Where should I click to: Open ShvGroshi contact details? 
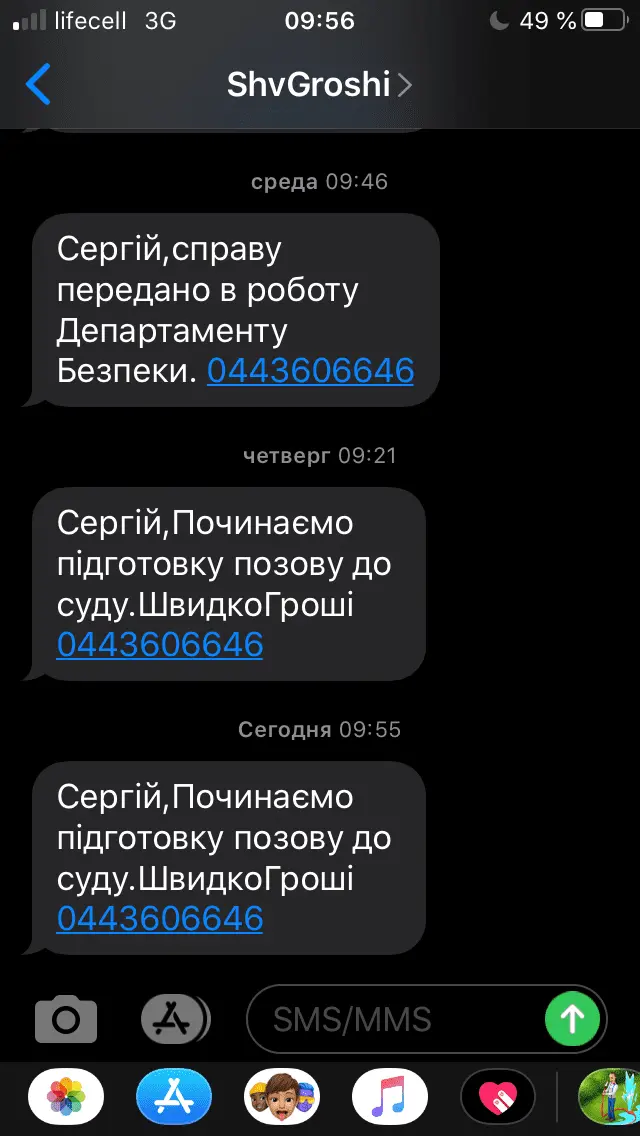coord(318,84)
